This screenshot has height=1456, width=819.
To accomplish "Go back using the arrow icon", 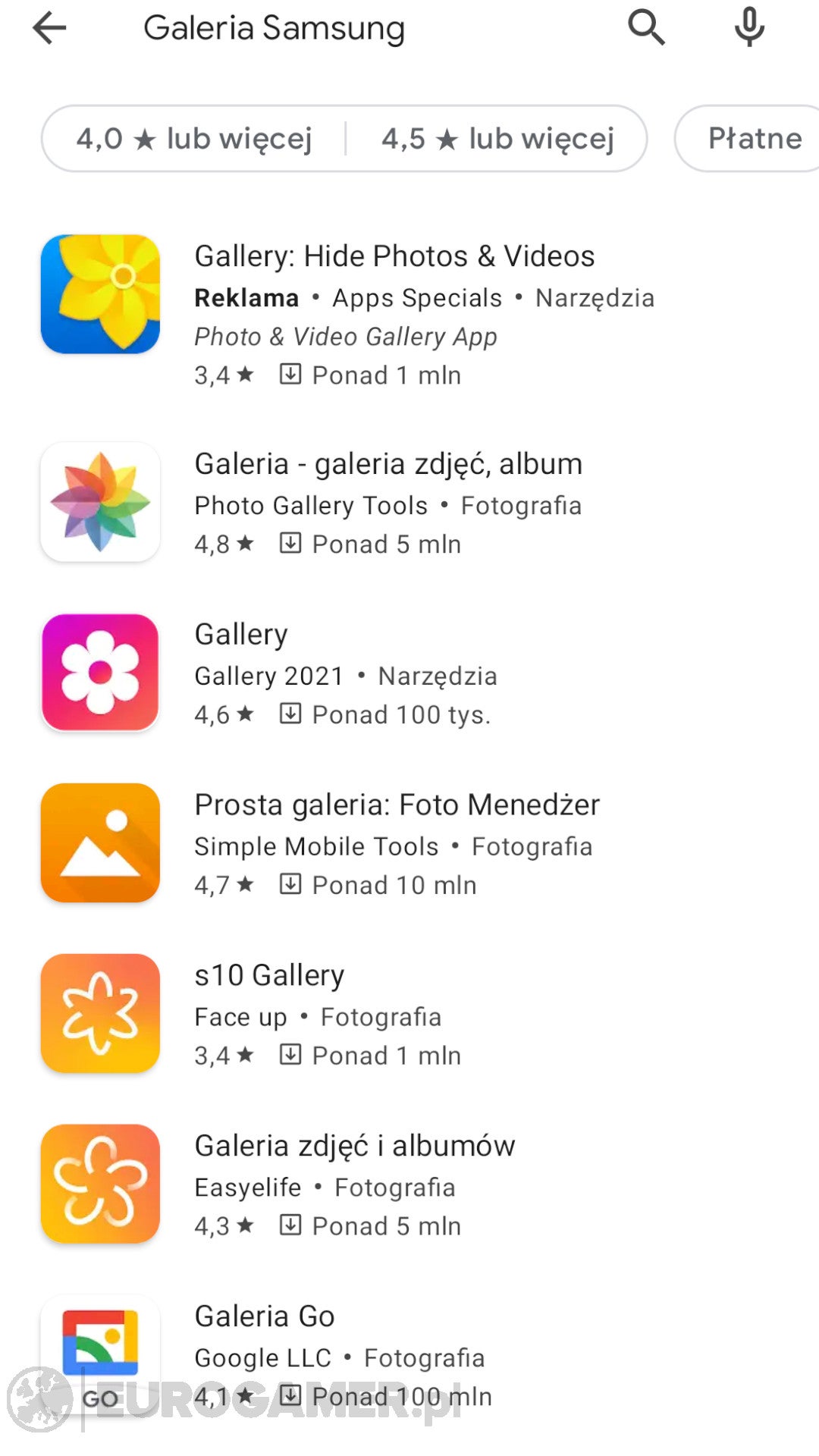I will (x=50, y=29).
